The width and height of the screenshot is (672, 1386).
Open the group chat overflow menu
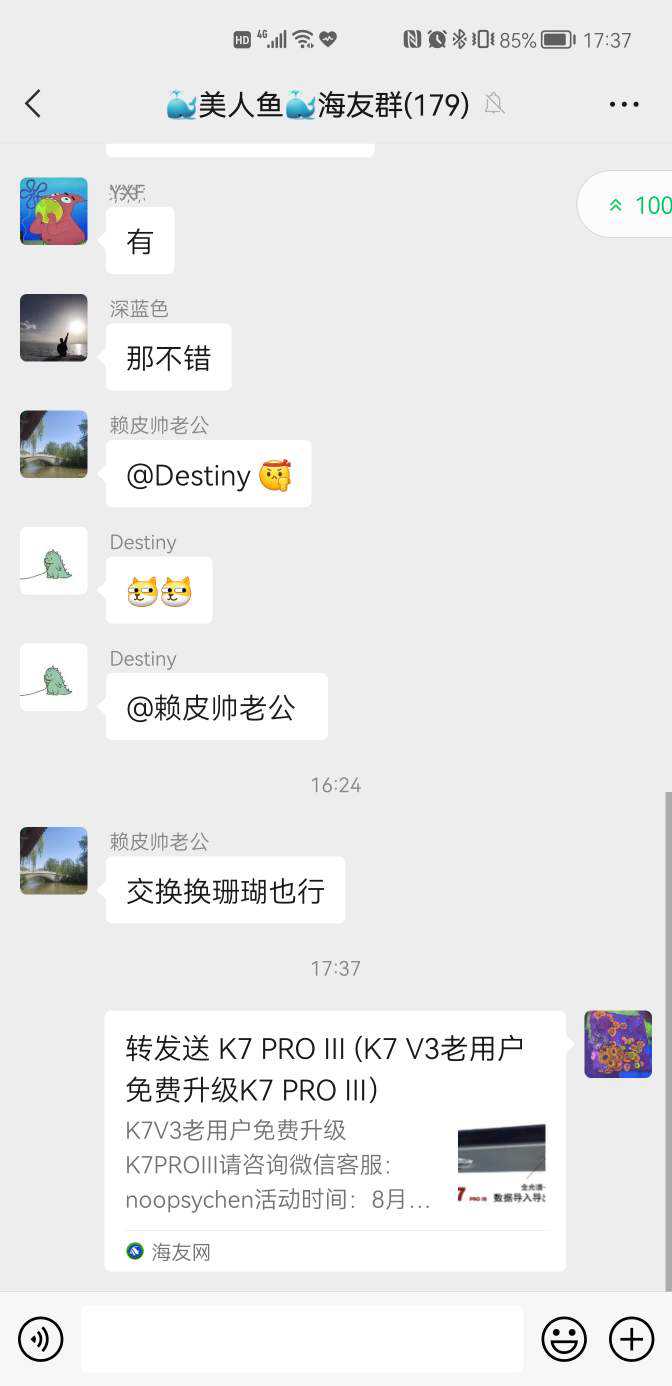tap(623, 104)
